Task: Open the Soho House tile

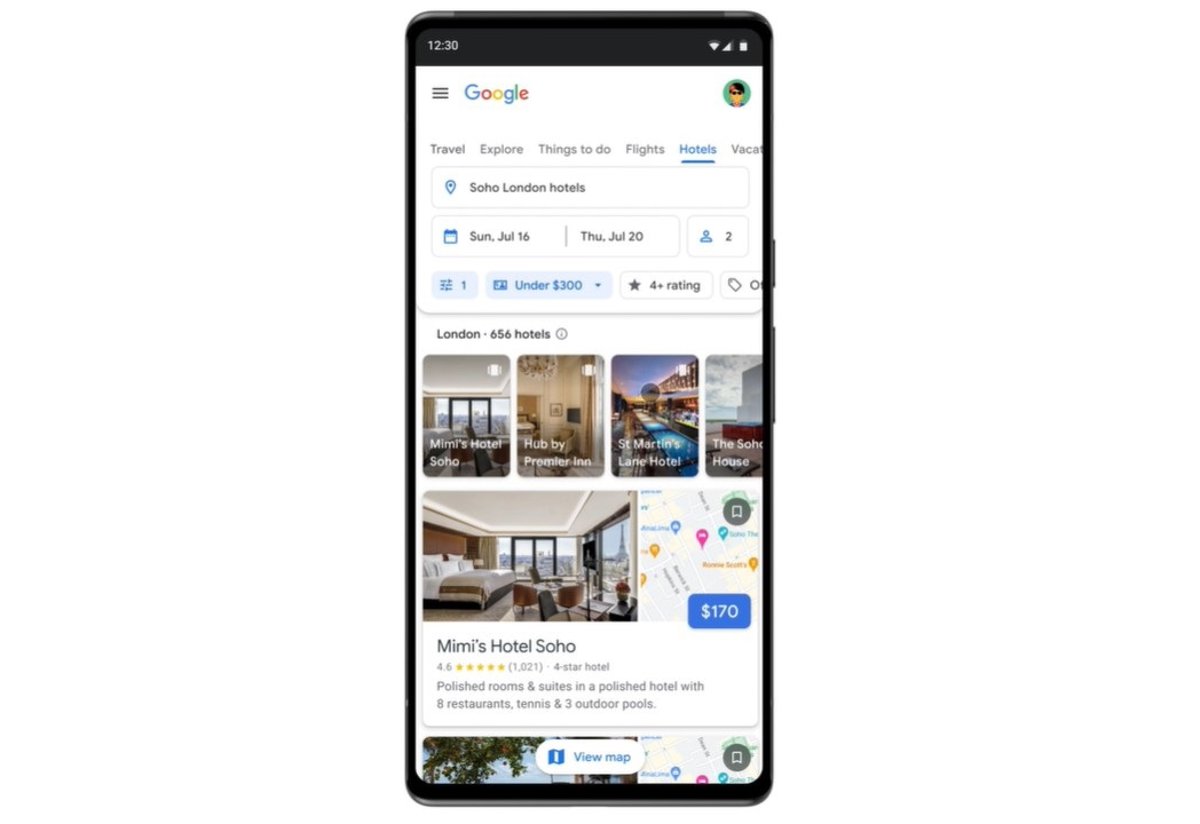Action: tap(734, 415)
